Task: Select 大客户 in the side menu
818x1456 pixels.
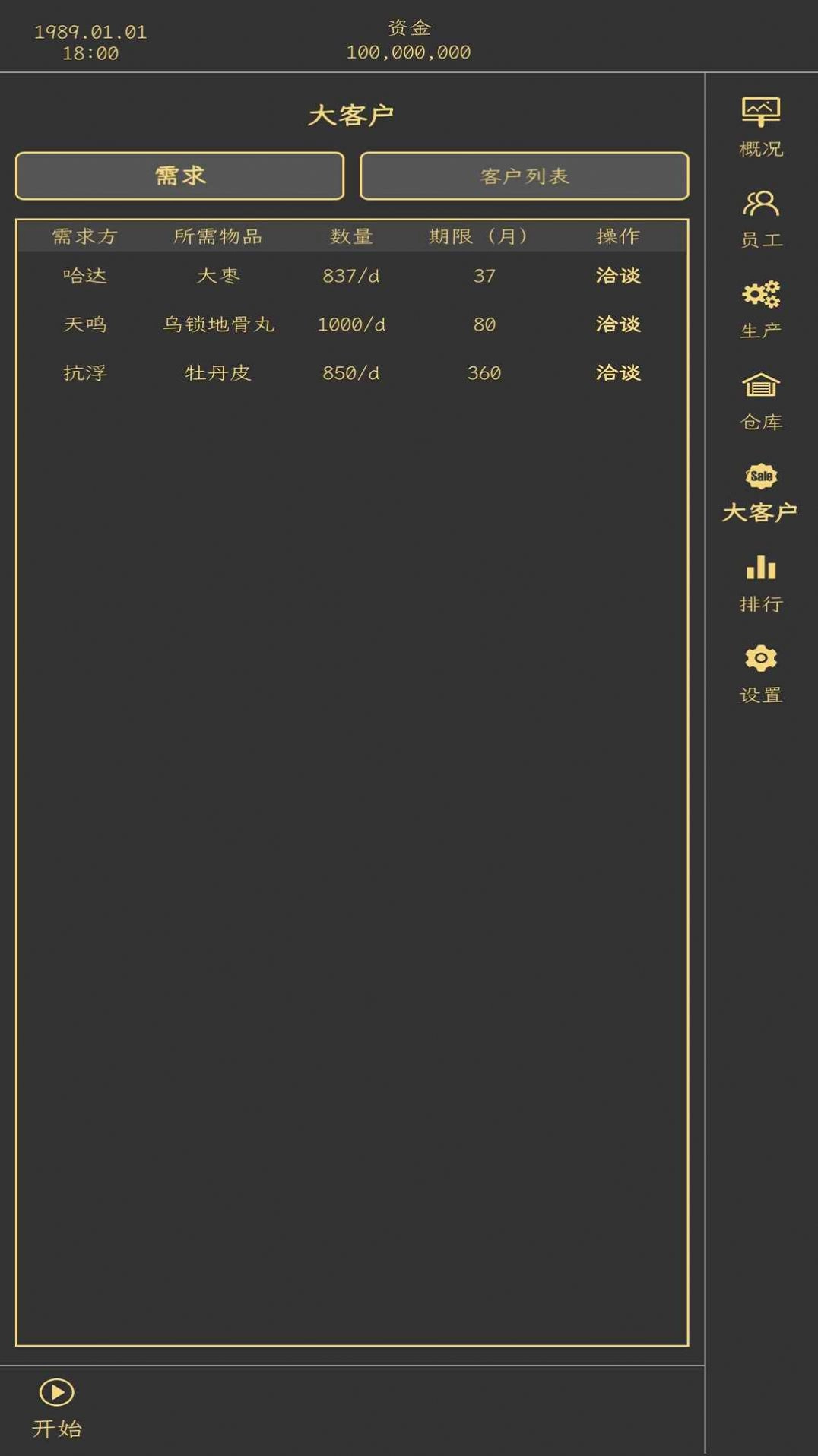Action: click(x=760, y=492)
